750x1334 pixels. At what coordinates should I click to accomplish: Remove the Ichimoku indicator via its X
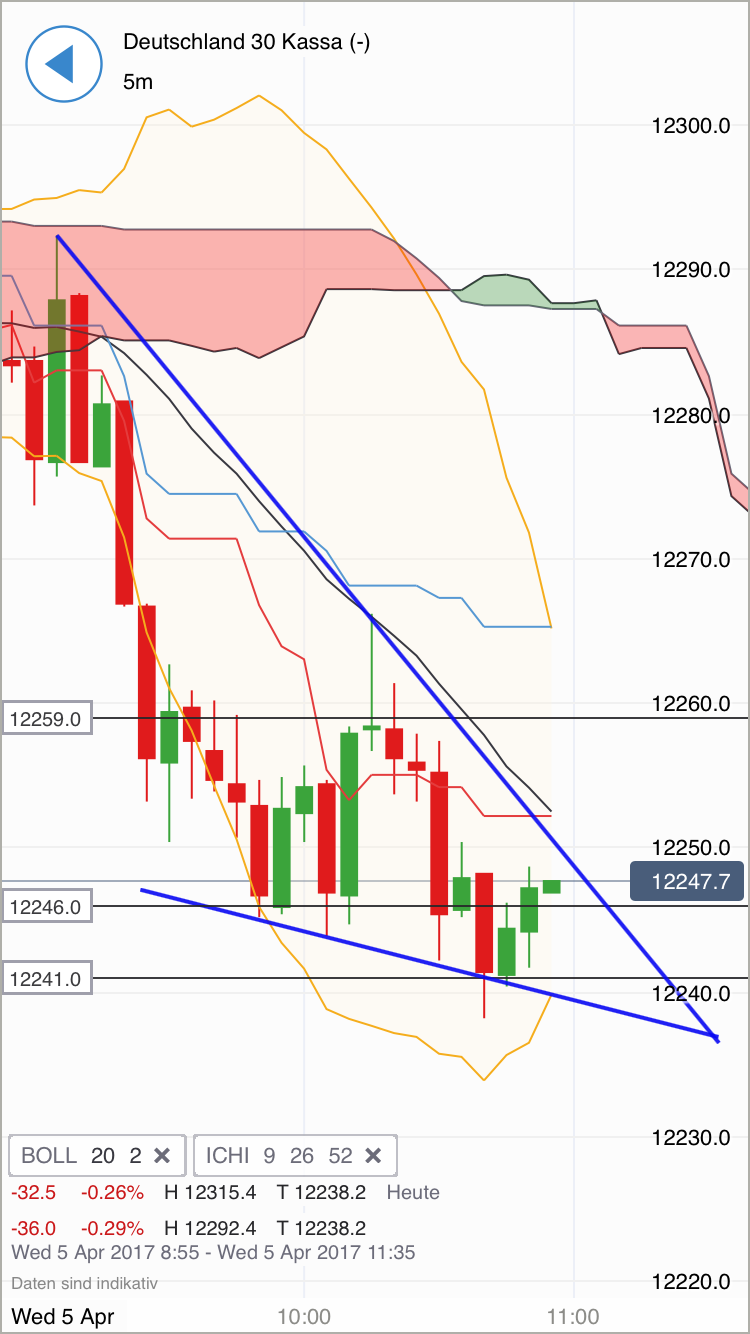click(373, 1155)
